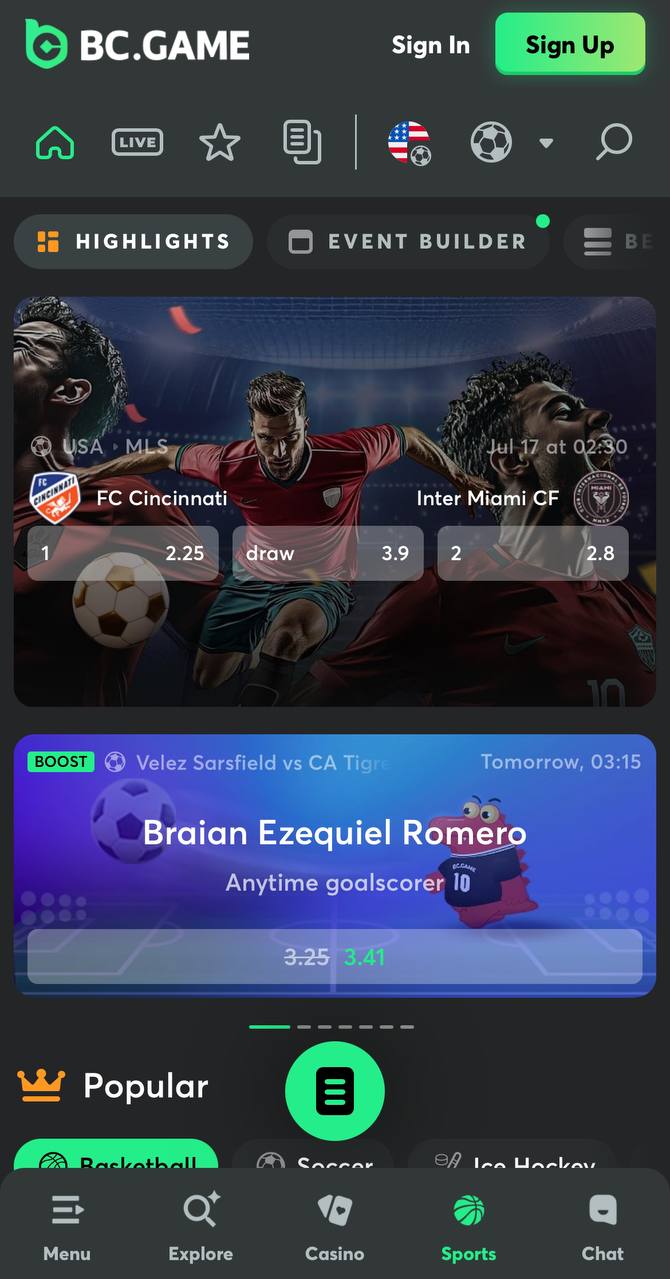Bet on Inter Miami CF at 2.8
Screen dimensions: 670x1279
coord(533,553)
